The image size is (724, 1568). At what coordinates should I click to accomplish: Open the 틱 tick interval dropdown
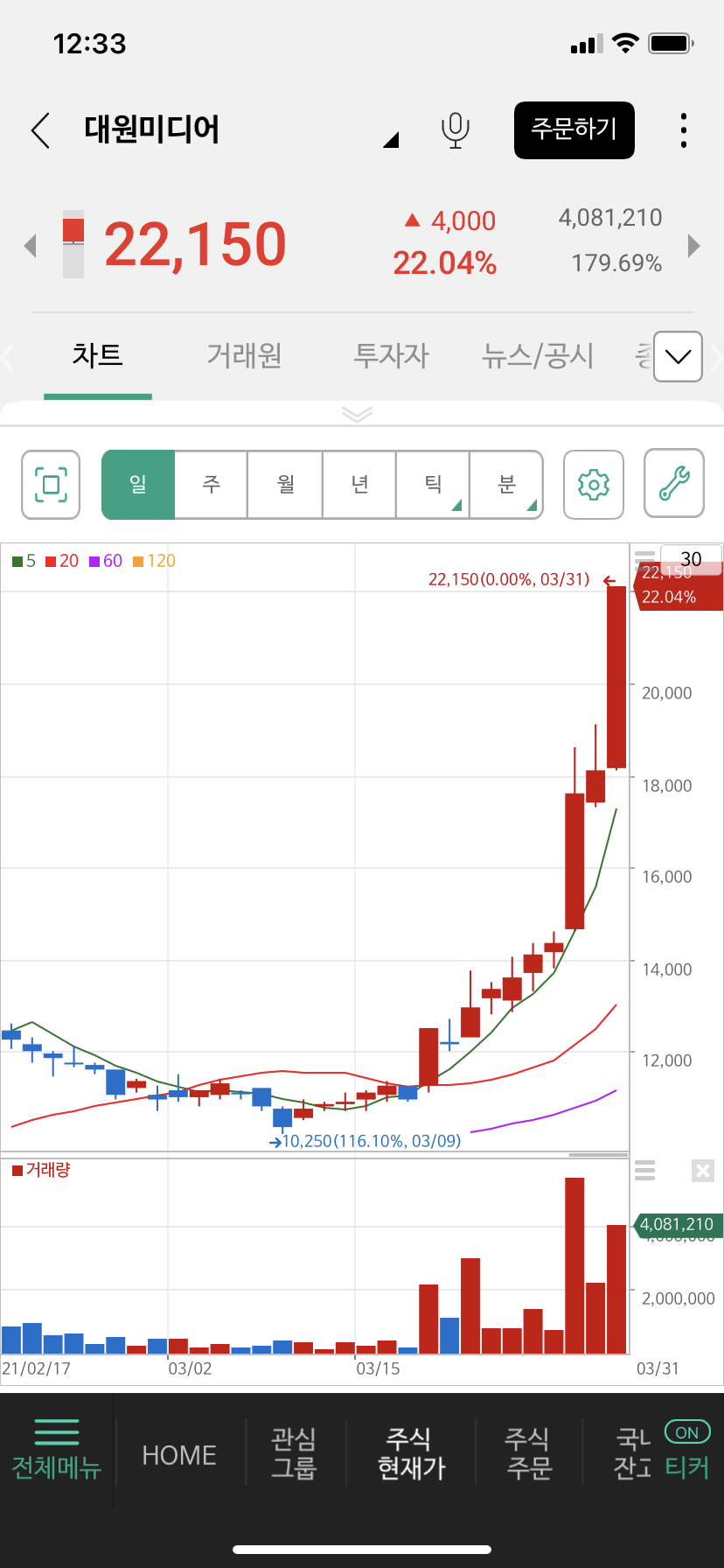[434, 484]
